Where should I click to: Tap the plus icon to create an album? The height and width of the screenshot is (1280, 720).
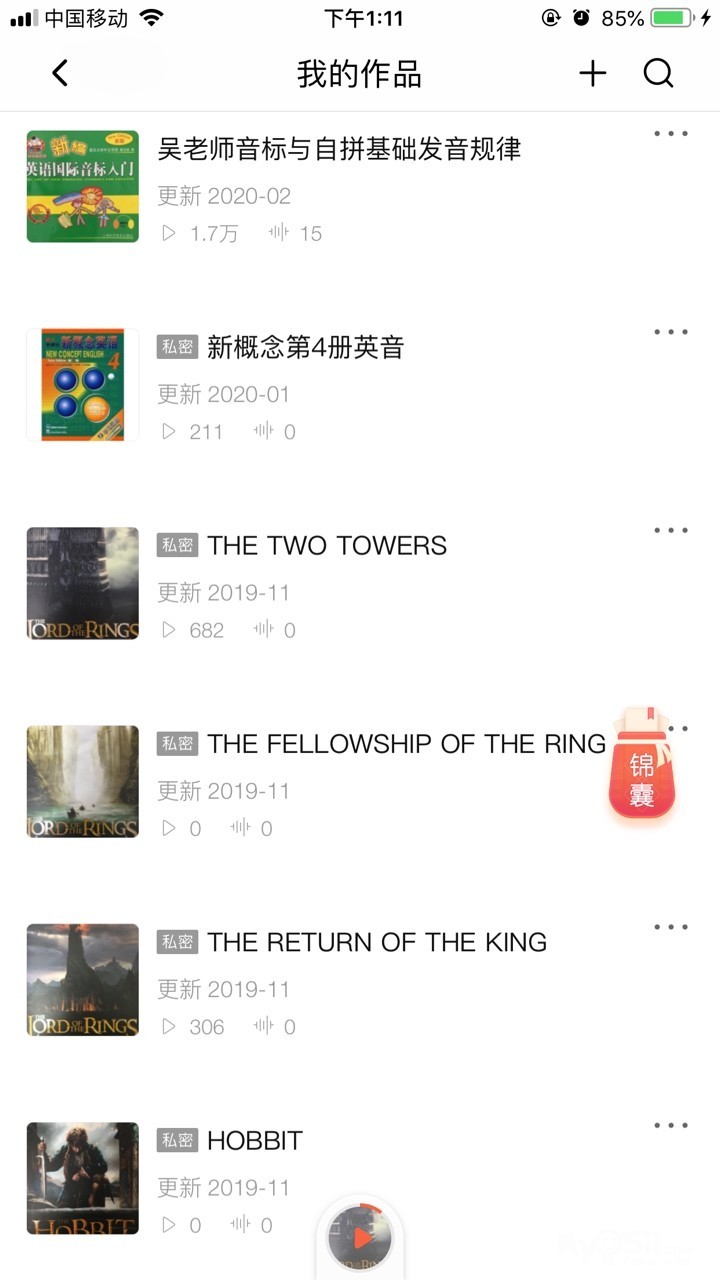(593, 73)
